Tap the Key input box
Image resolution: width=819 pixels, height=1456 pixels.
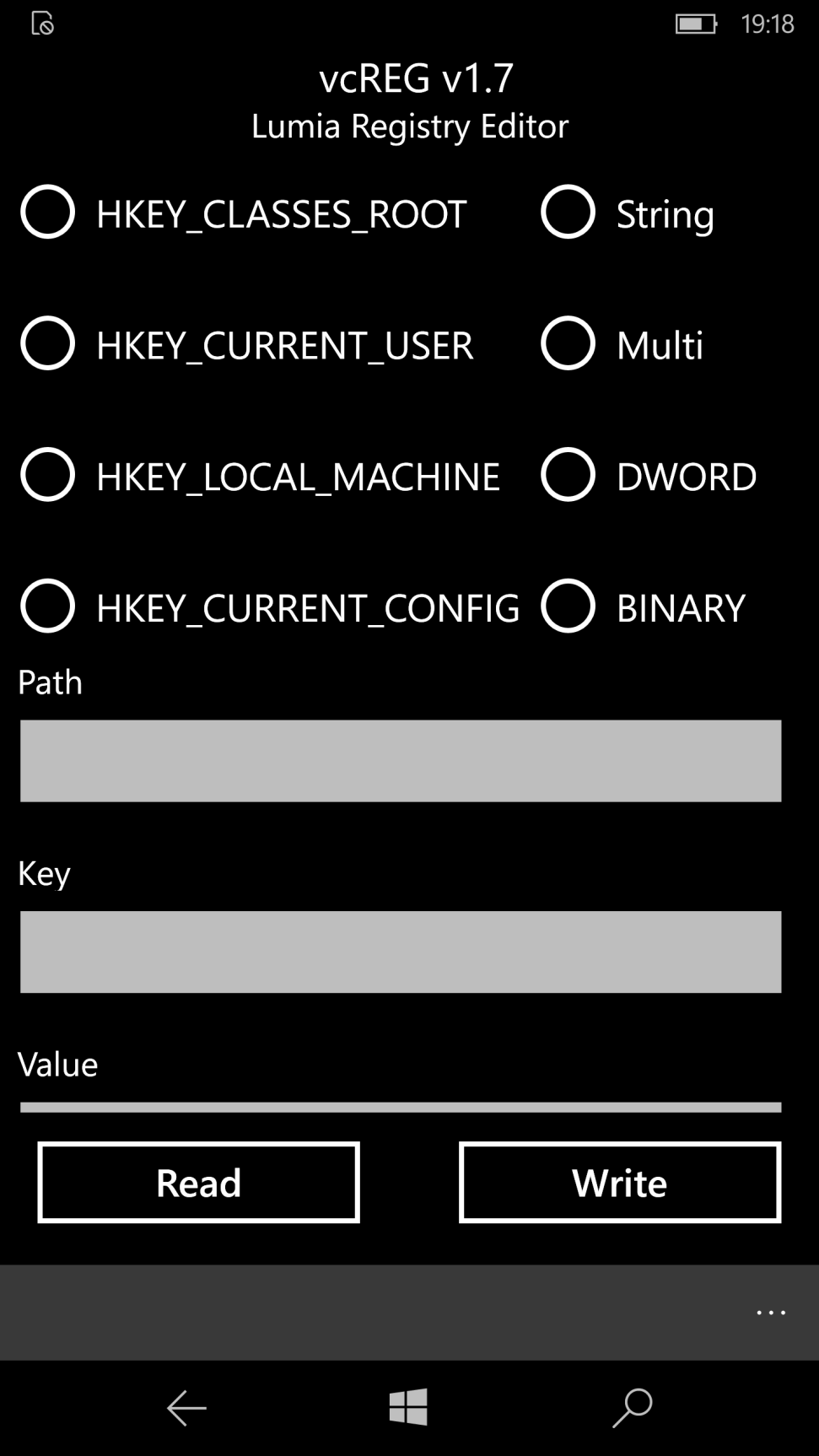(x=401, y=952)
